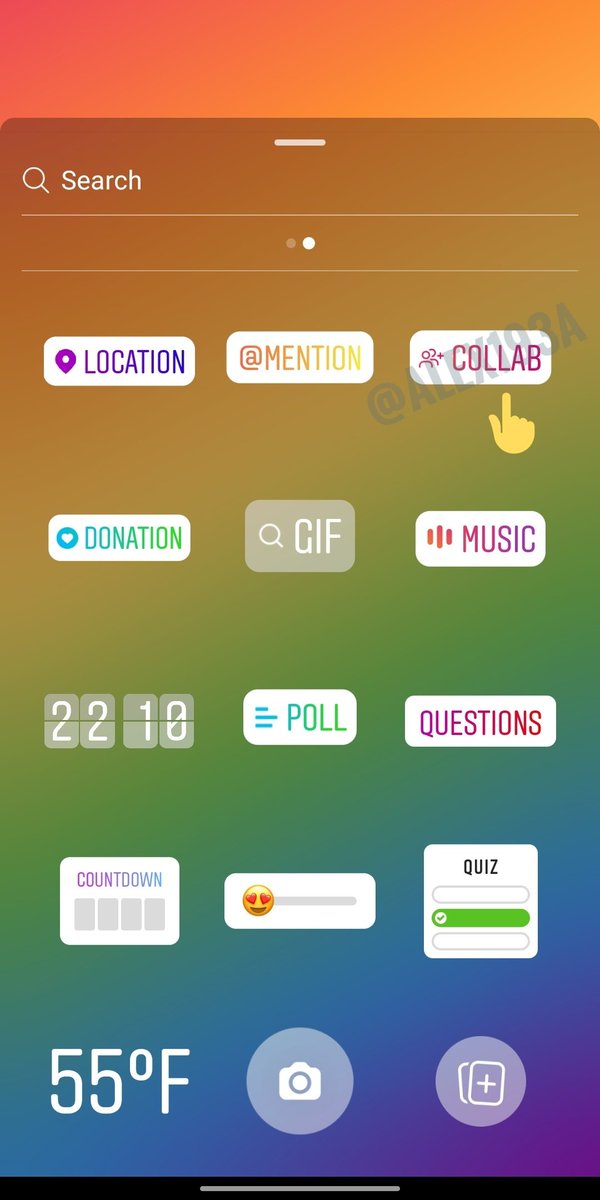Add the 55°F temperature sticker
The height and width of the screenshot is (1200, 600).
(119, 1080)
